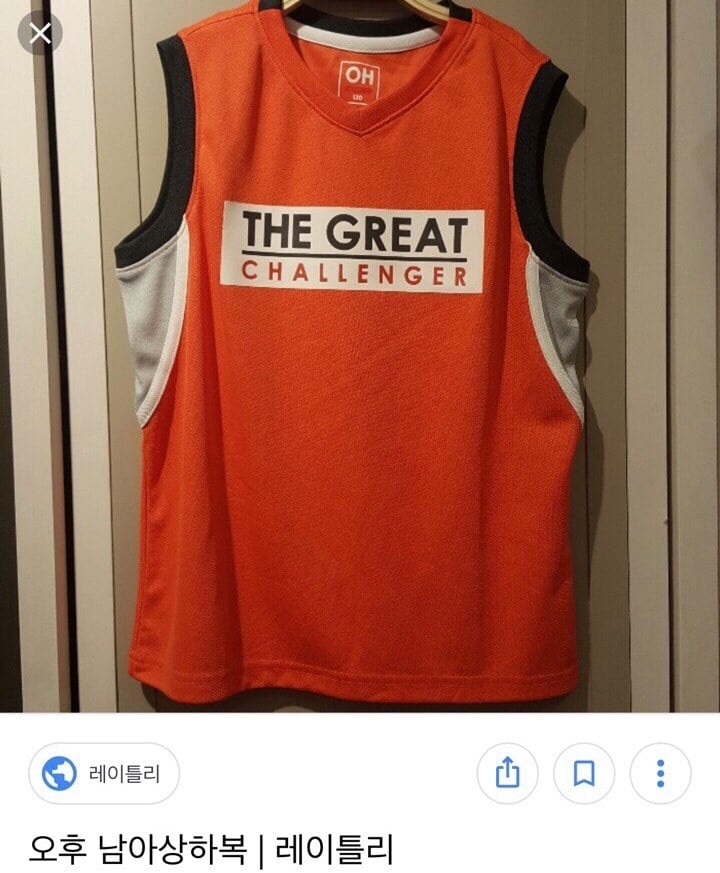
Task: Save image to collection
Action: (584, 773)
